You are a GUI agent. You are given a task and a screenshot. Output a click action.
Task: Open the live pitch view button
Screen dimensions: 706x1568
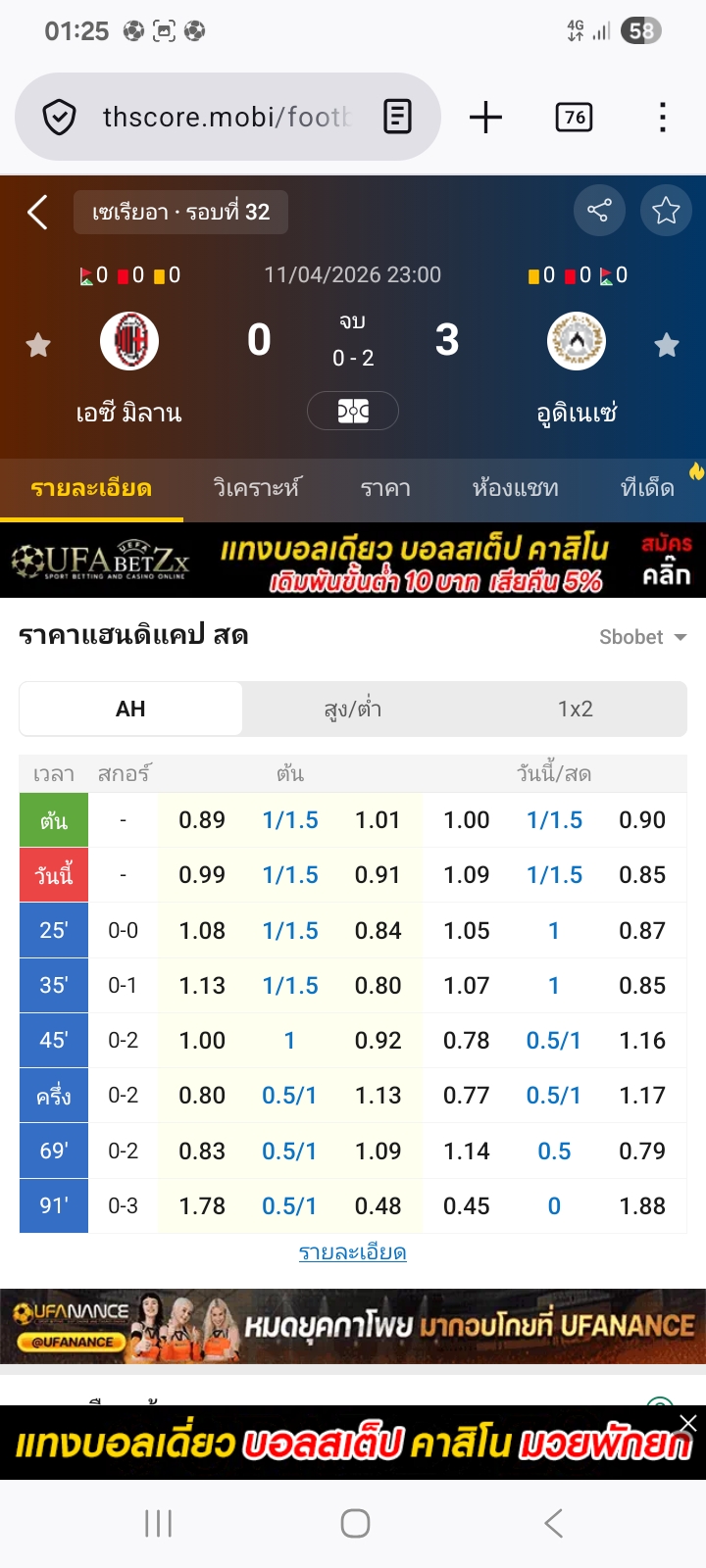[353, 411]
